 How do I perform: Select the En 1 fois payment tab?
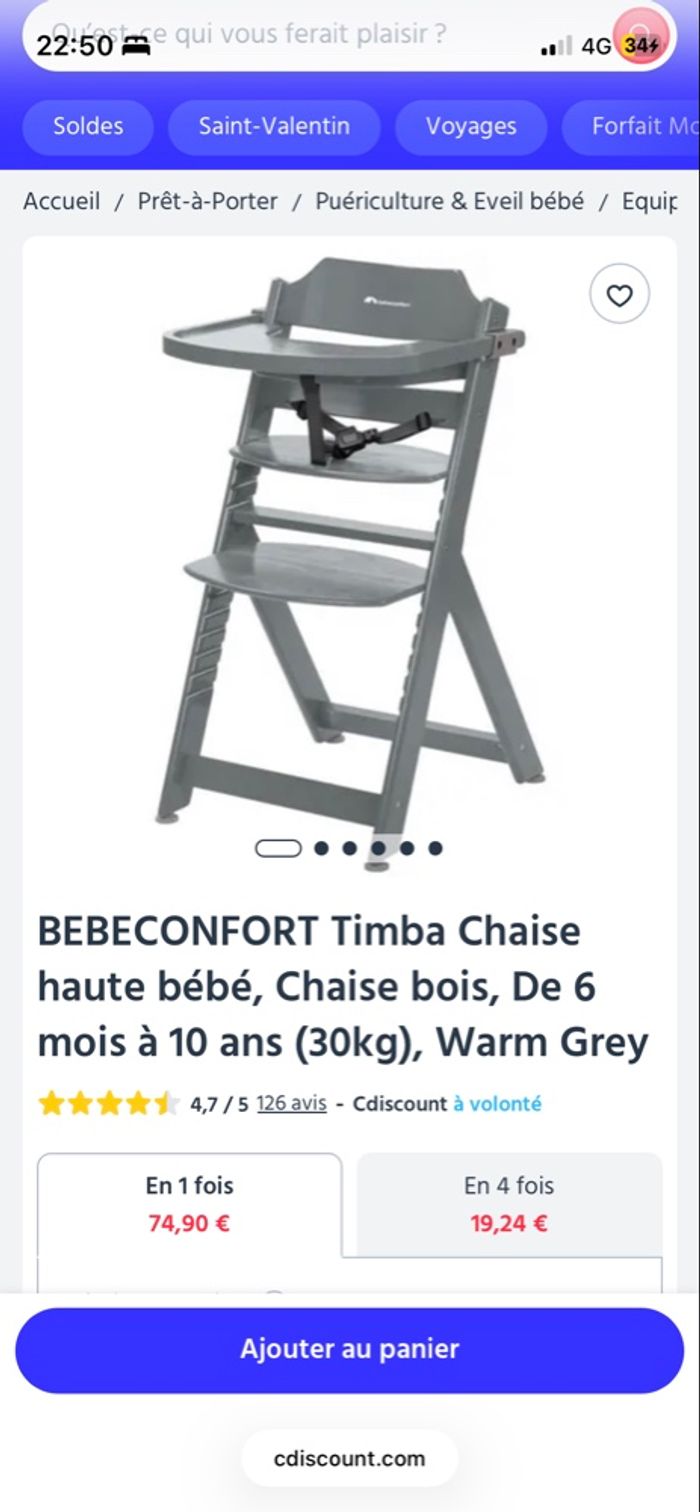click(x=189, y=1204)
